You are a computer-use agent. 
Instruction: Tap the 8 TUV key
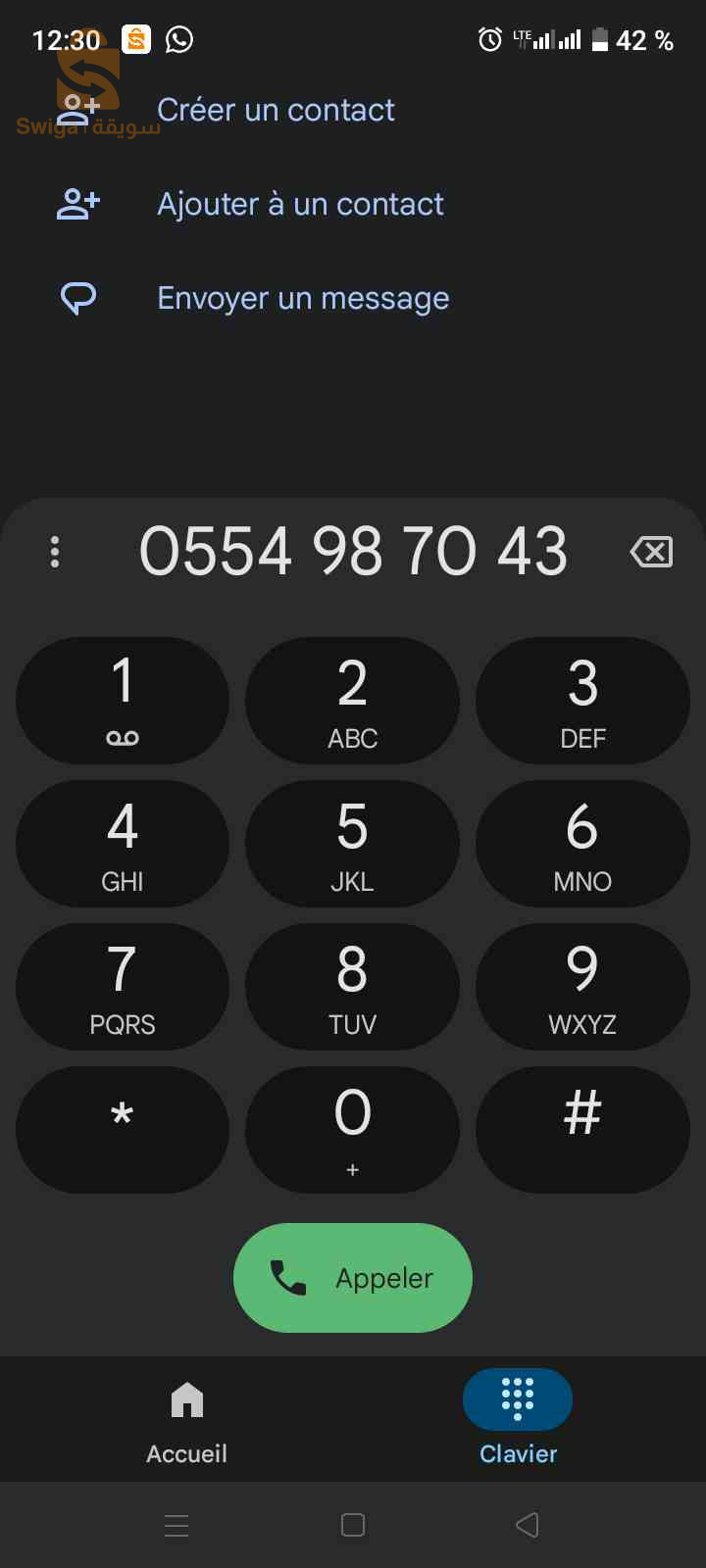(352, 987)
